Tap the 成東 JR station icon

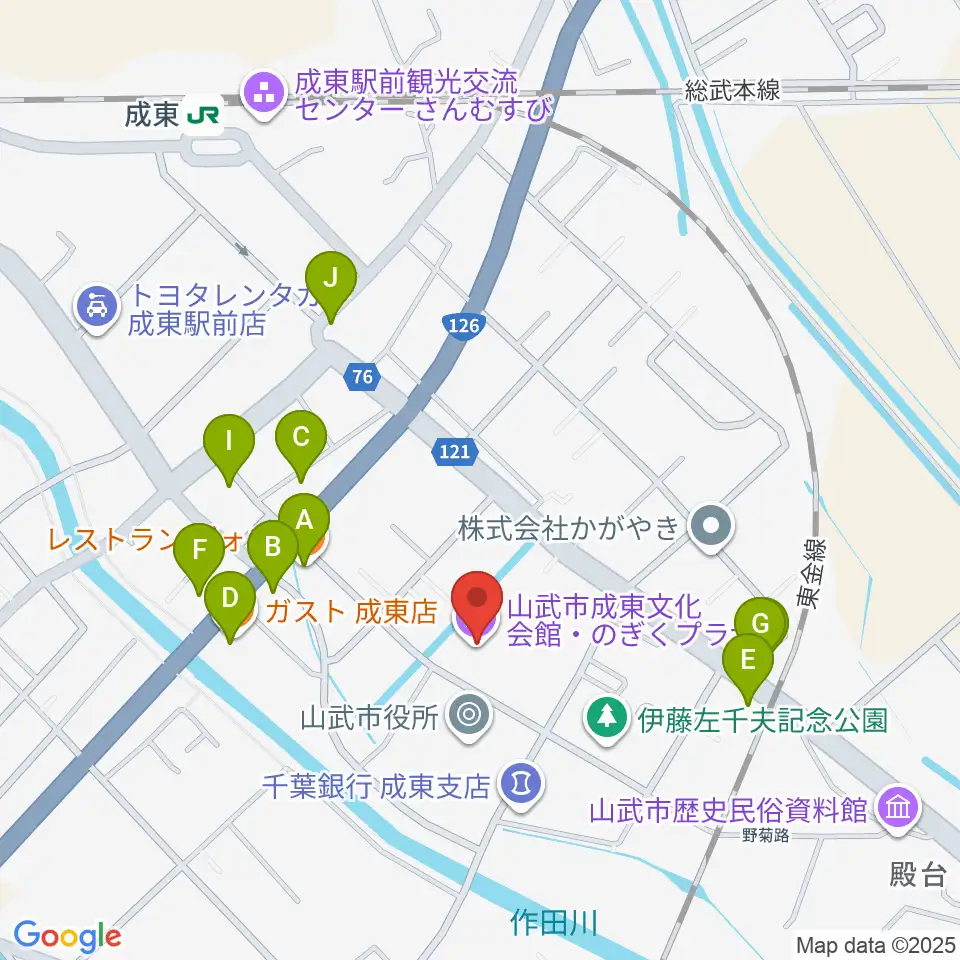[x=203, y=114]
